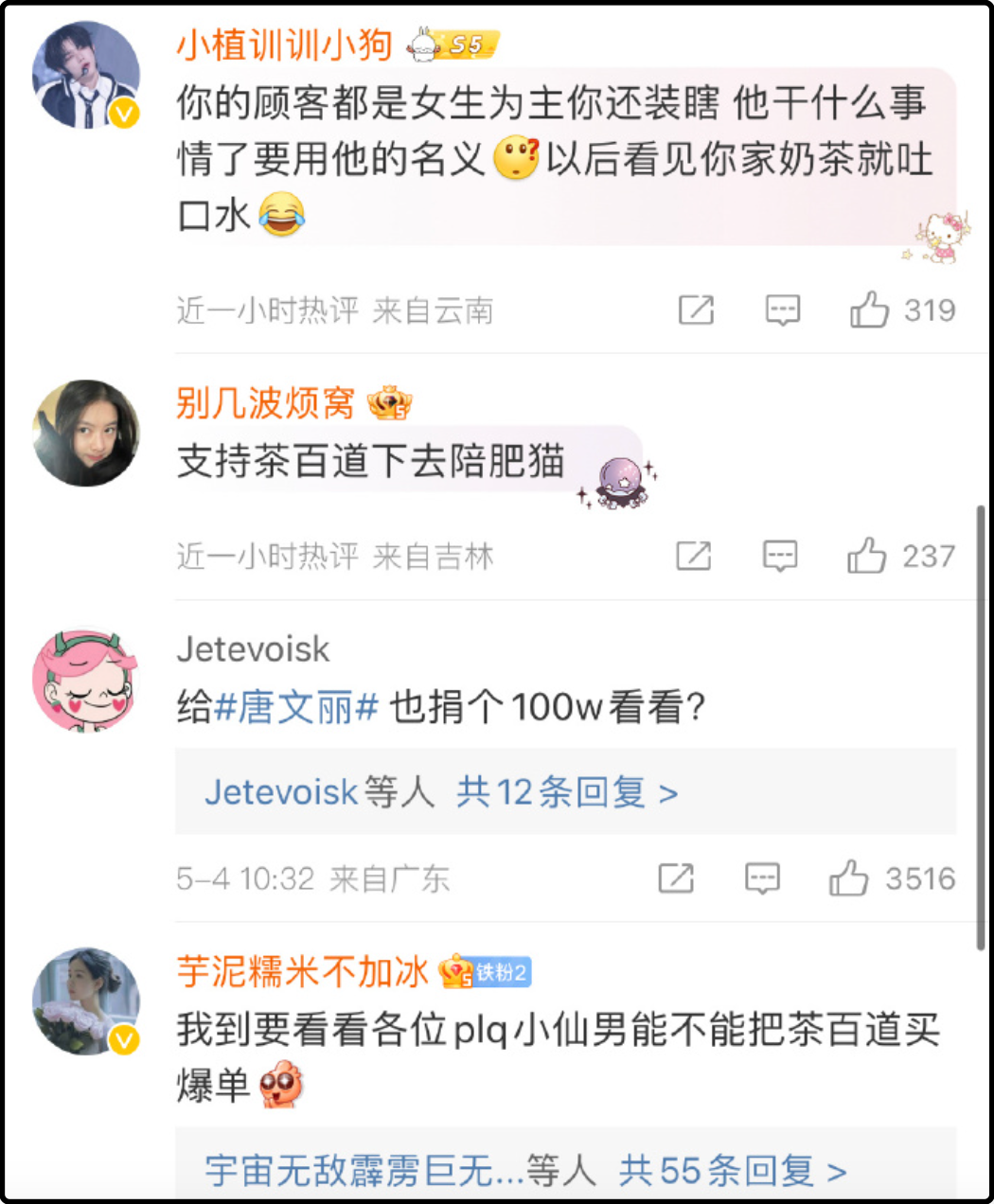Like Jetevoisk's comment

pyautogui.click(x=849, y=878)
